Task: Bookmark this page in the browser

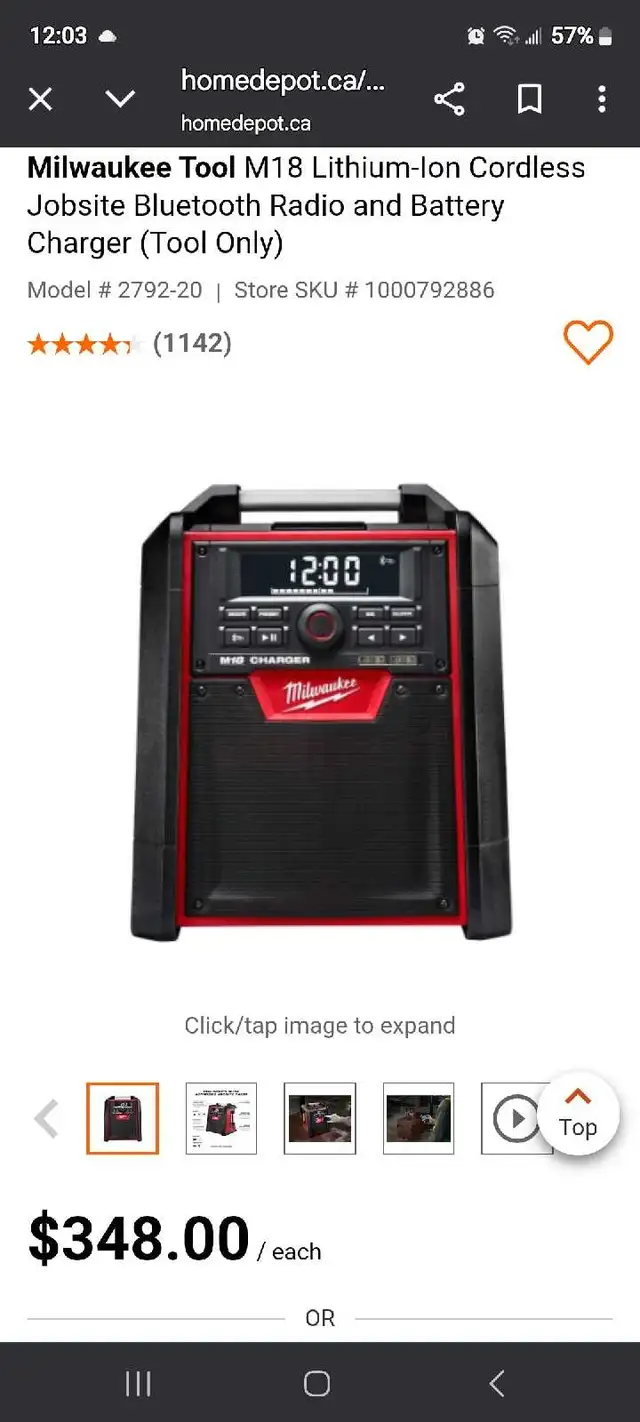Action: (x=529, y=98)
